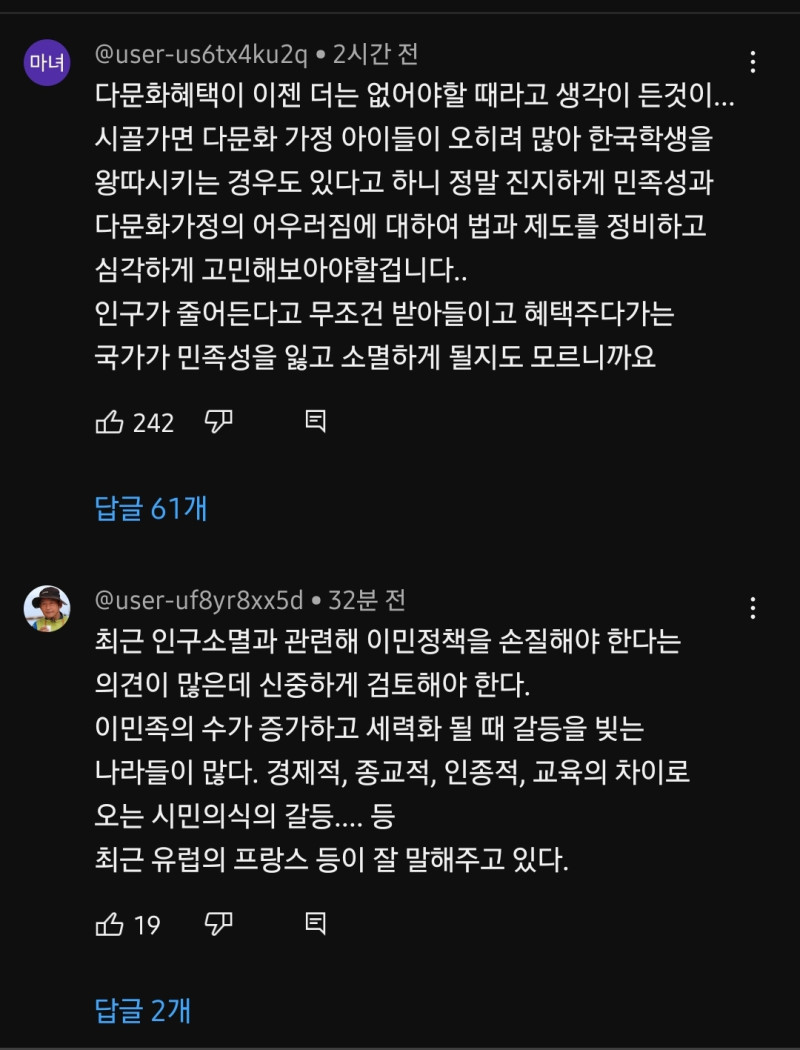Screen dimensions: 800x1050
Task: Dislike the comment by user-uf8yr8xx5d
Action: click(x=219, y=924)
